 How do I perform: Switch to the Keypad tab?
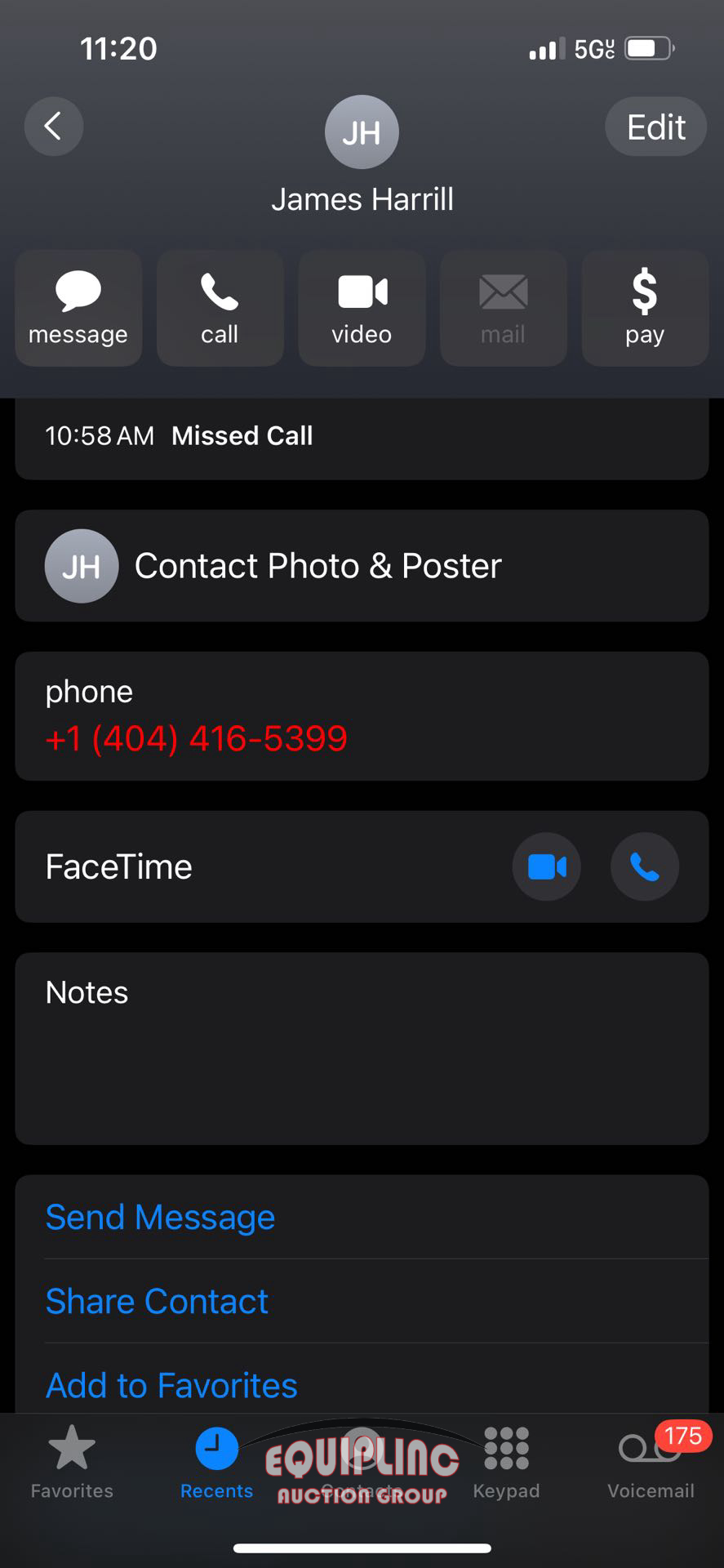[x=506, y=1462]
